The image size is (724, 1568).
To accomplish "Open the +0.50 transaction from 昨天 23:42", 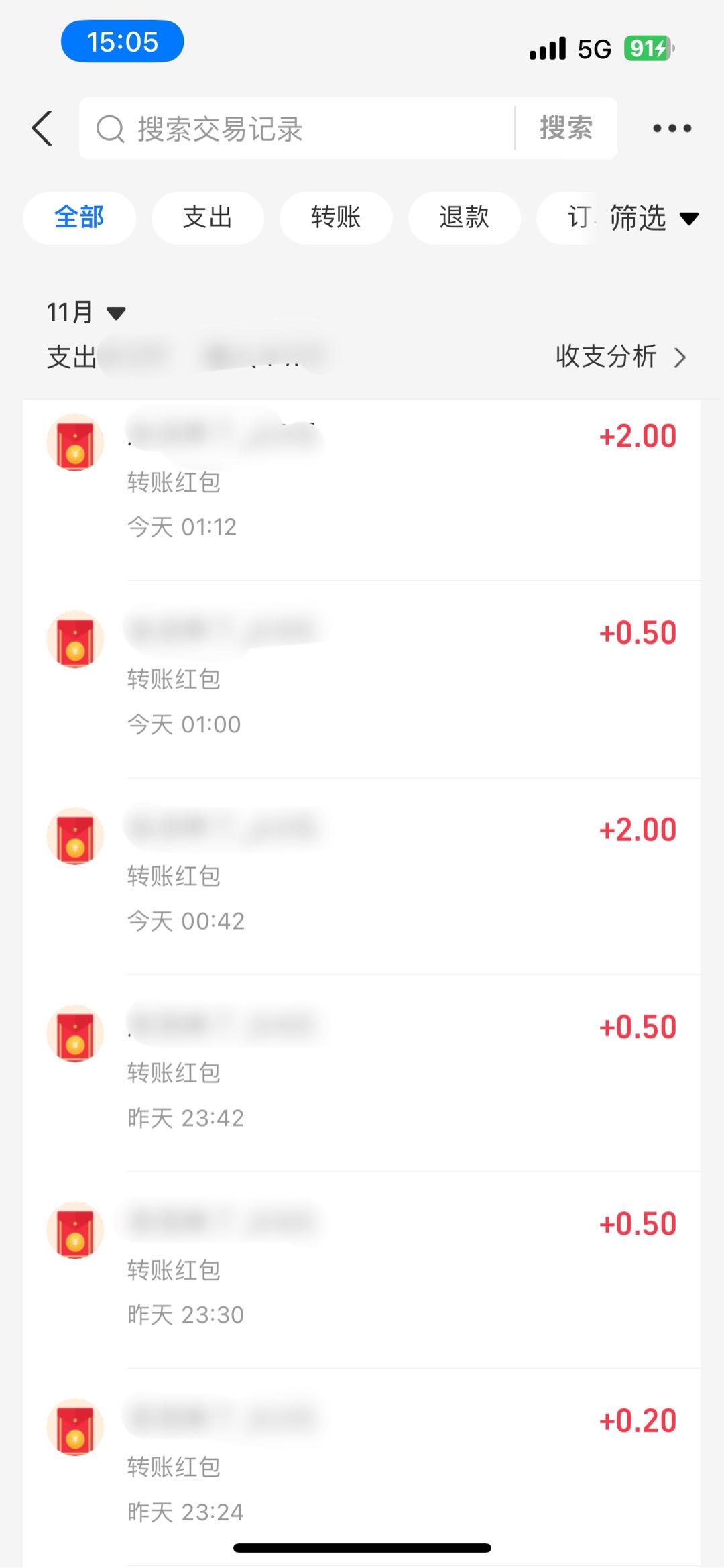I will click(362, 1074).
